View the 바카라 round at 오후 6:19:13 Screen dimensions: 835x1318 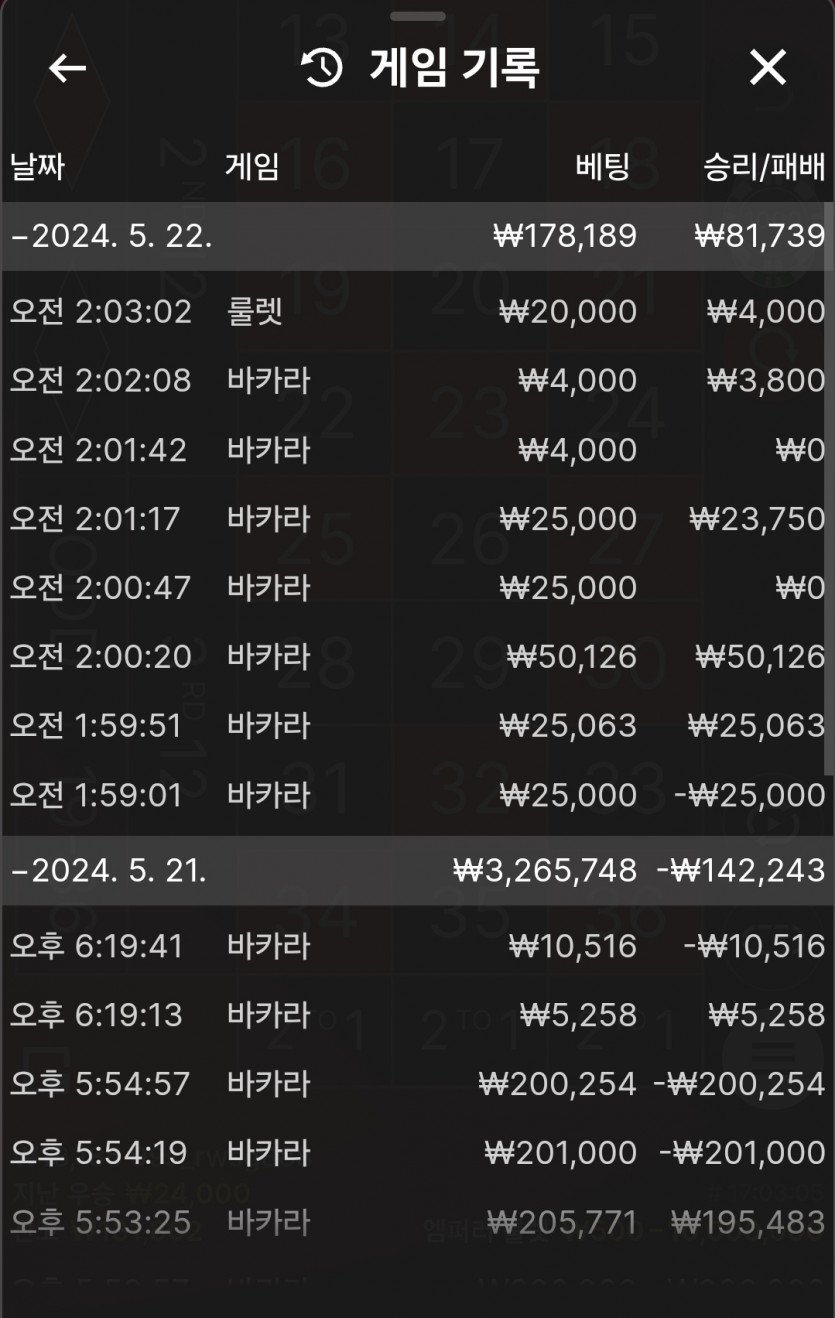point(417,1015)
